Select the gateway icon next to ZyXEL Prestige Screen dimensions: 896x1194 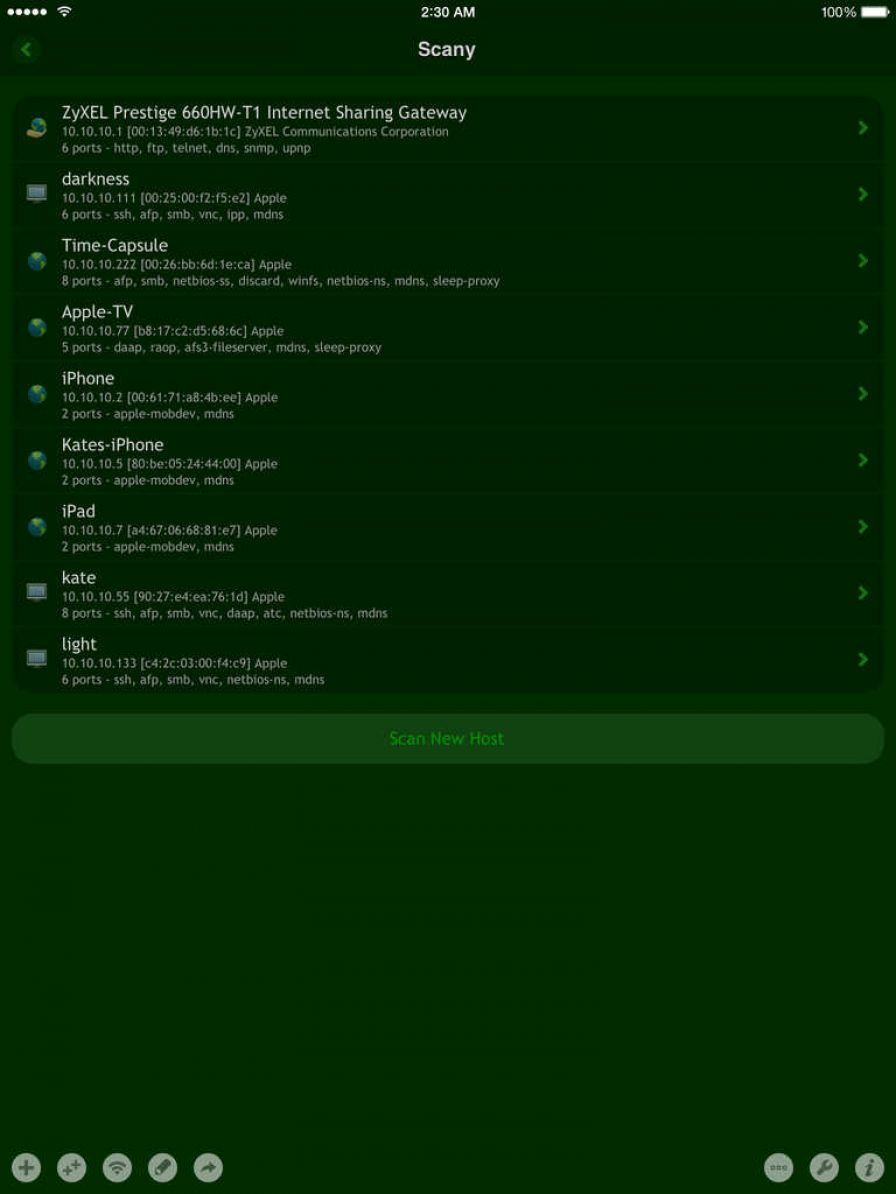(x=36, y=128)
